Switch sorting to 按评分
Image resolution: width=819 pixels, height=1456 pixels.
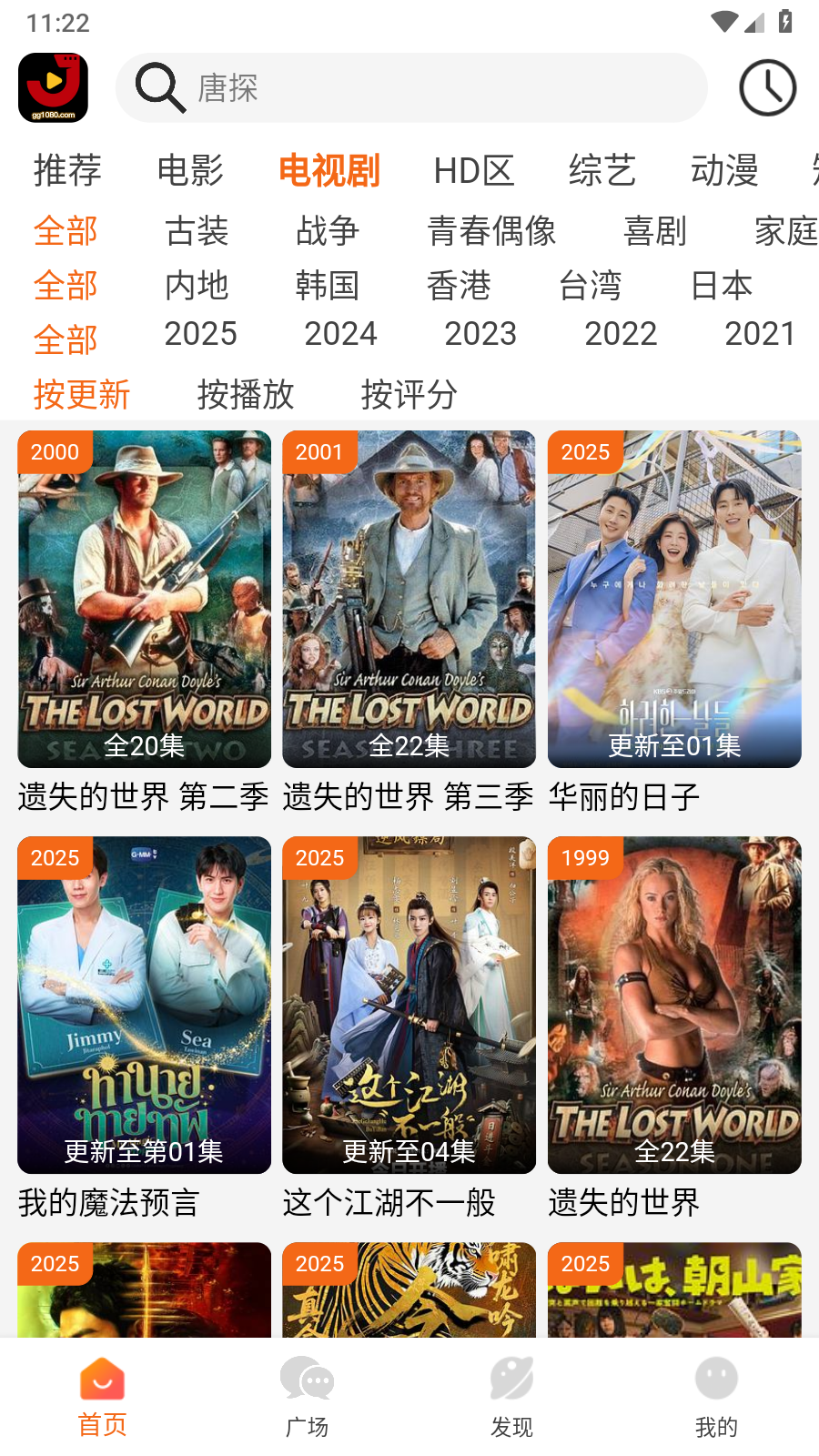point(409,395)
